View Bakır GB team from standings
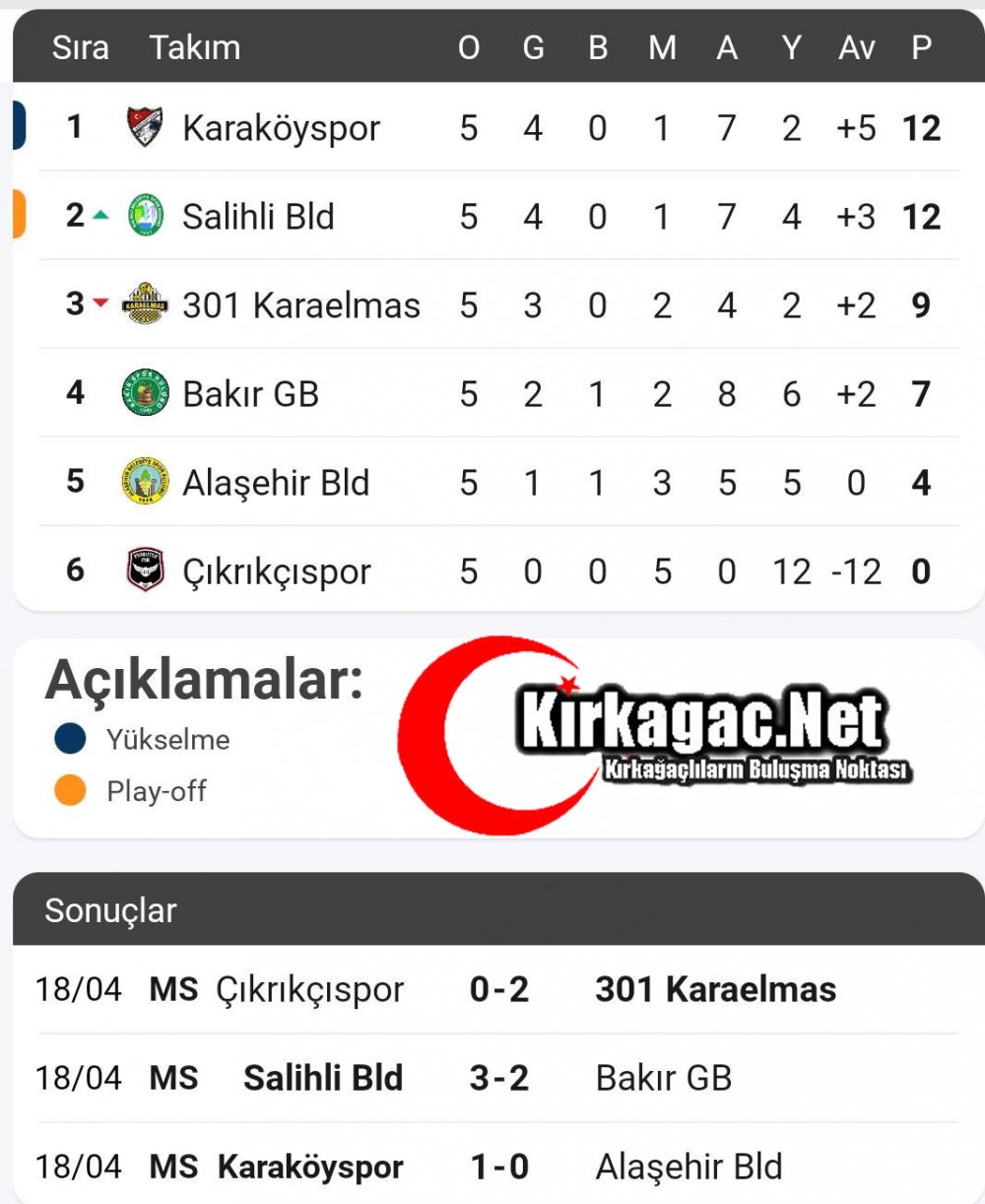 [250, 394]
